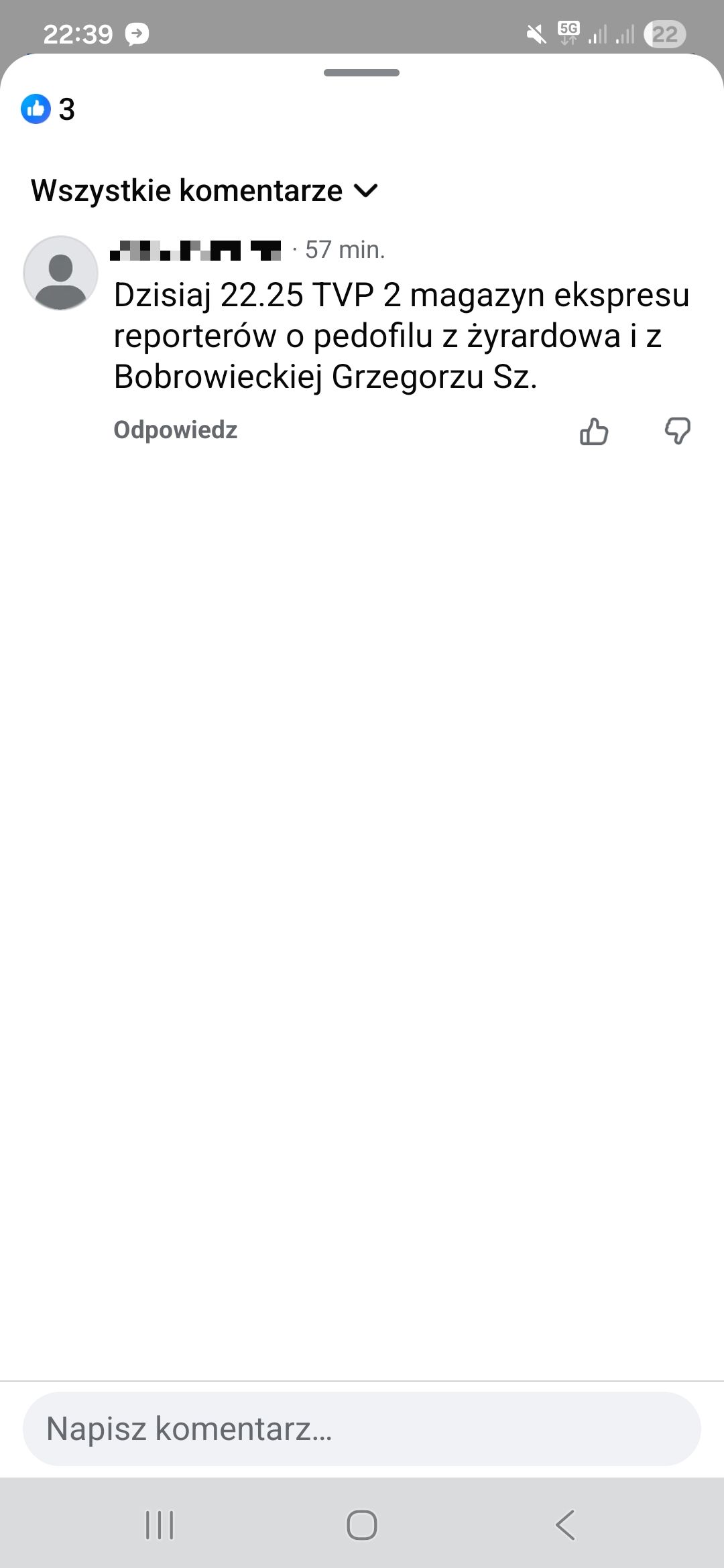Viewport: 724px width, 1568px height.
Task: Click the Messenger arrow icon near the clock
Action: coord(137,34)
